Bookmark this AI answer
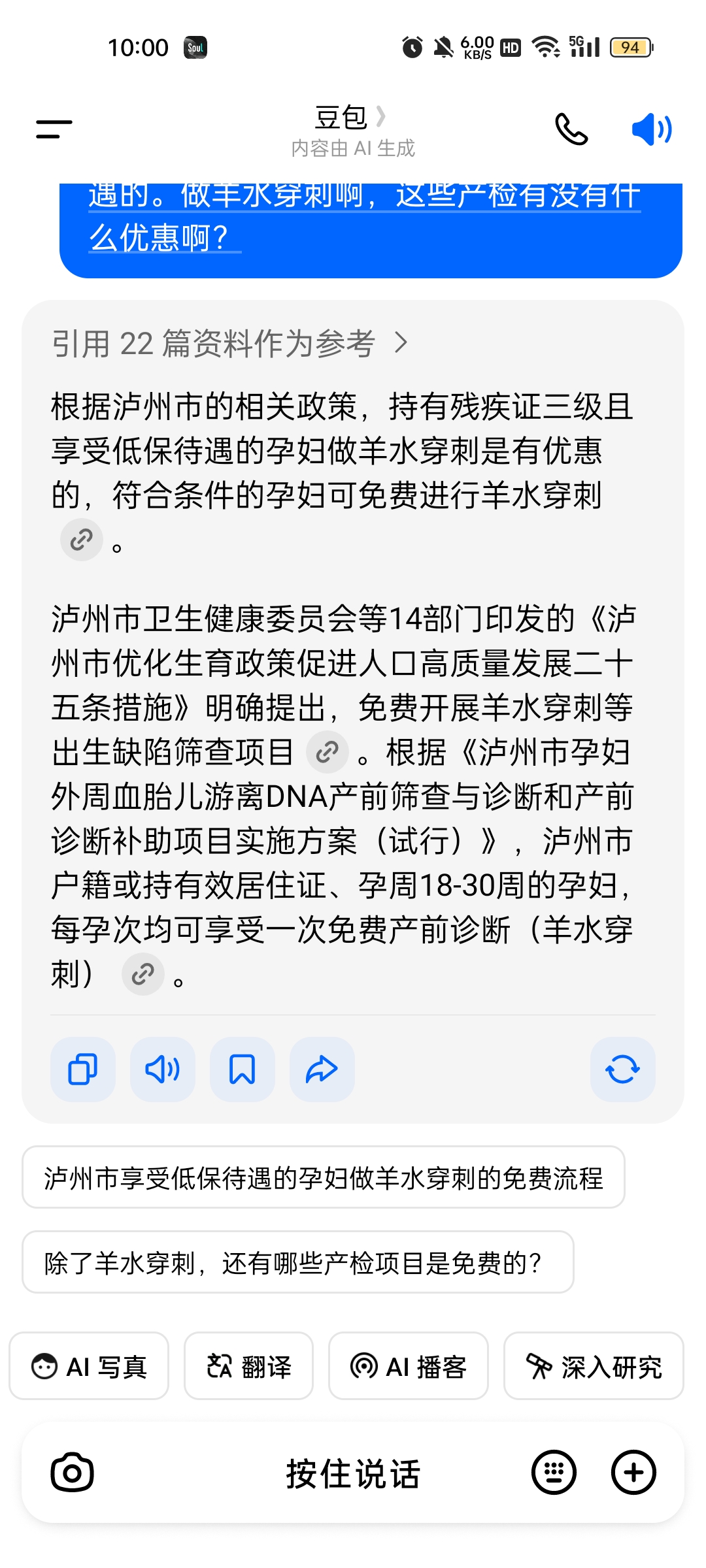The width and height of the screenshot is (706, 1568). pyautogui.click(x=243, y=1070)
